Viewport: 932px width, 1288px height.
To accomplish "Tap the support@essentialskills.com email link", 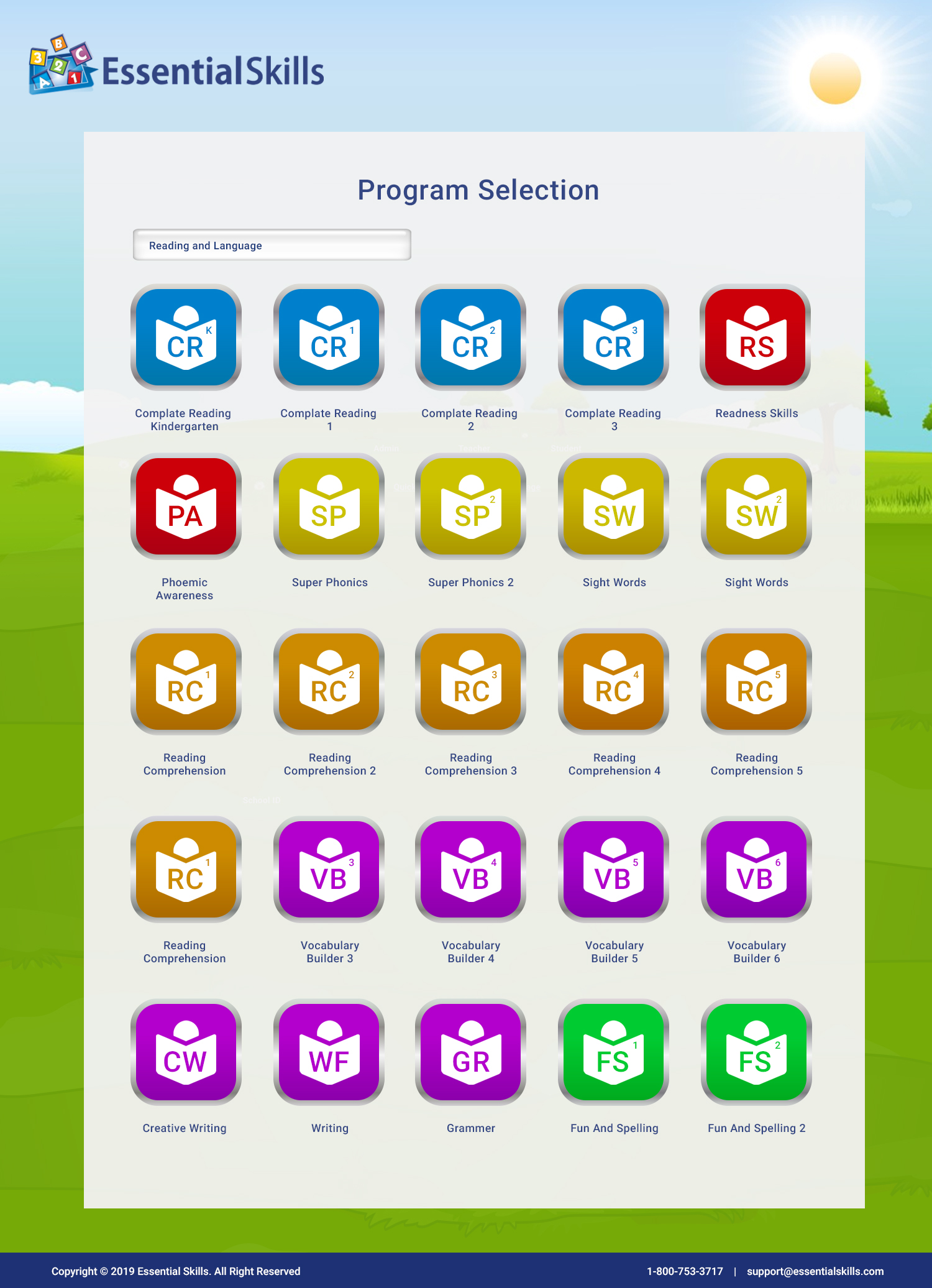I will (815, 1271).
